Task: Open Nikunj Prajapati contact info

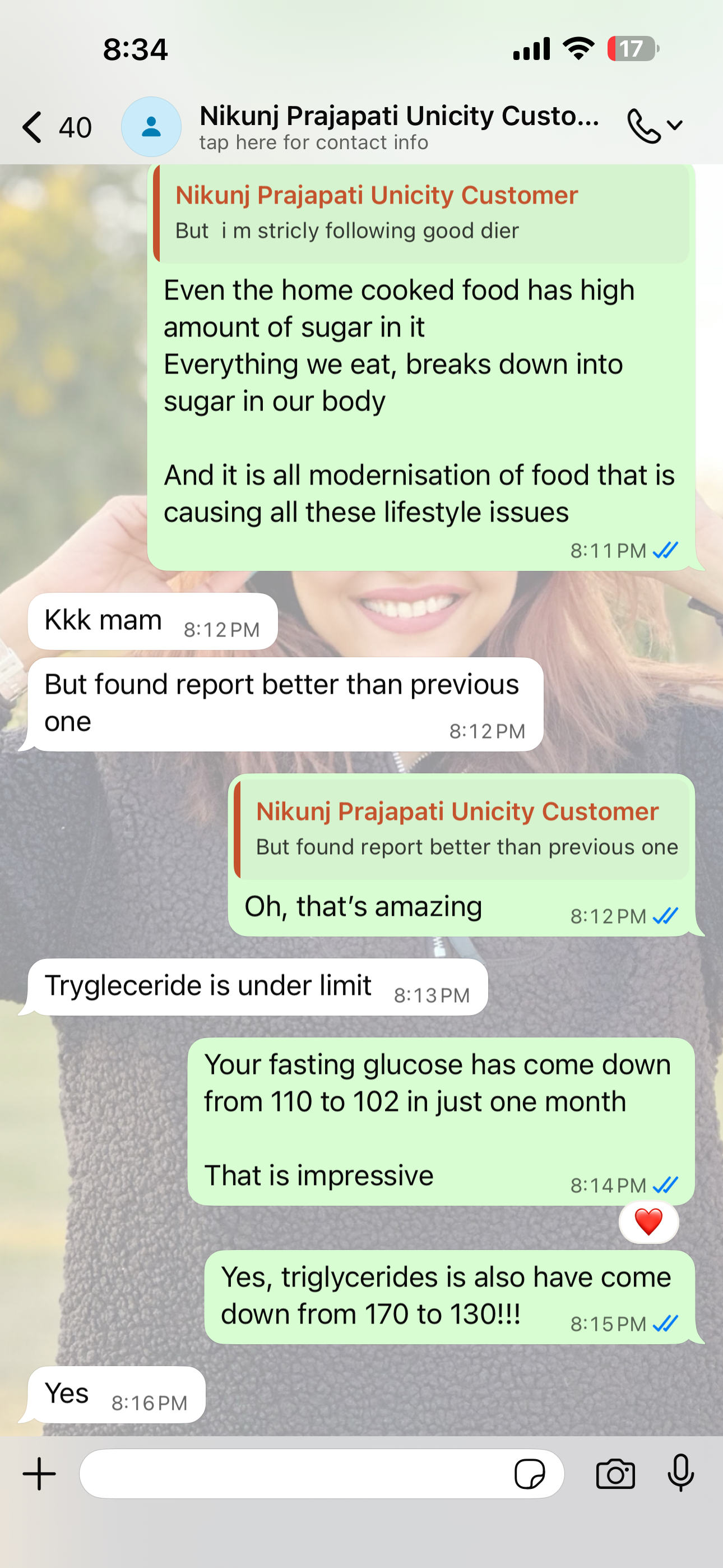Action: [398, 127]
